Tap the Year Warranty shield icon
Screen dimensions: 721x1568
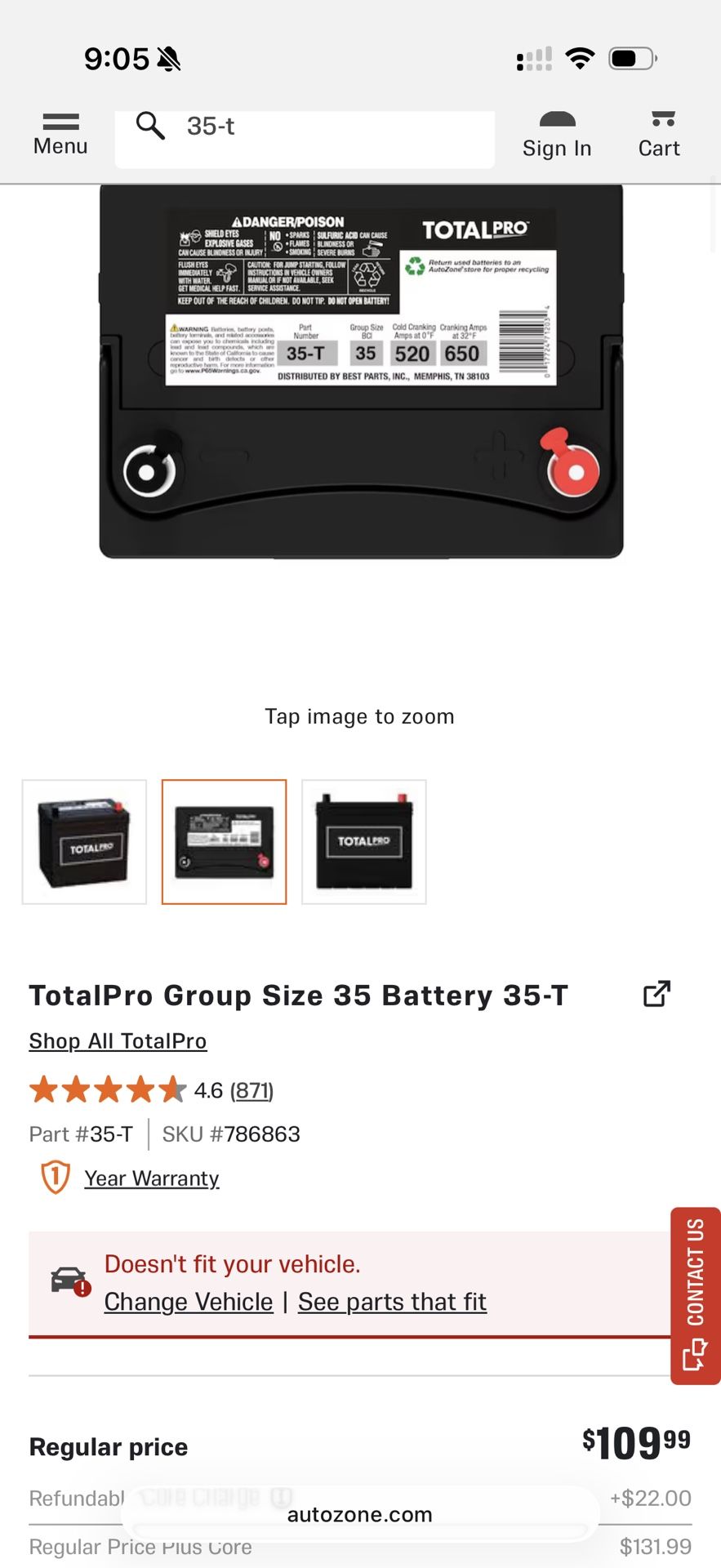pos(54,1178)
